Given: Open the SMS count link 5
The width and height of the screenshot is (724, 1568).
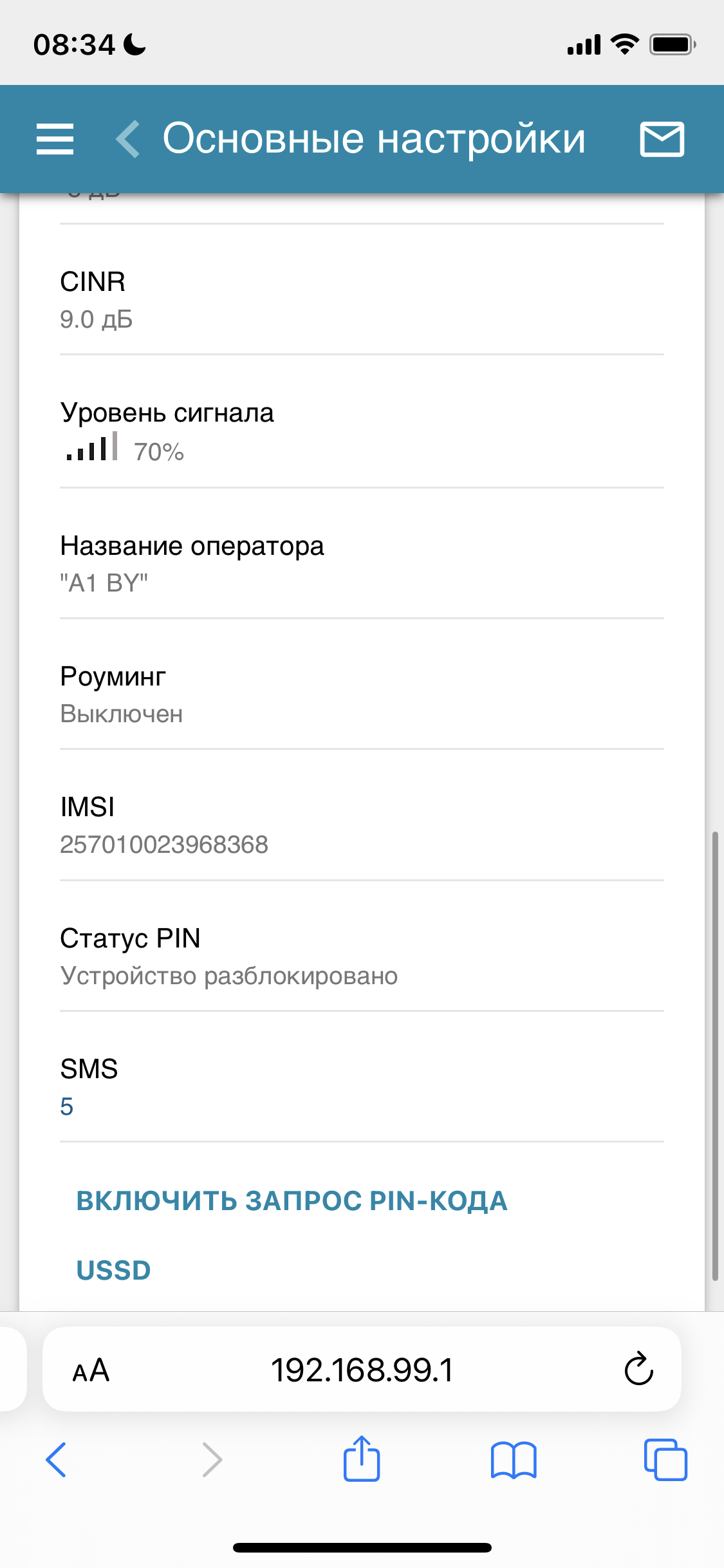Looking at the screenshot, I should (67, 1106).
